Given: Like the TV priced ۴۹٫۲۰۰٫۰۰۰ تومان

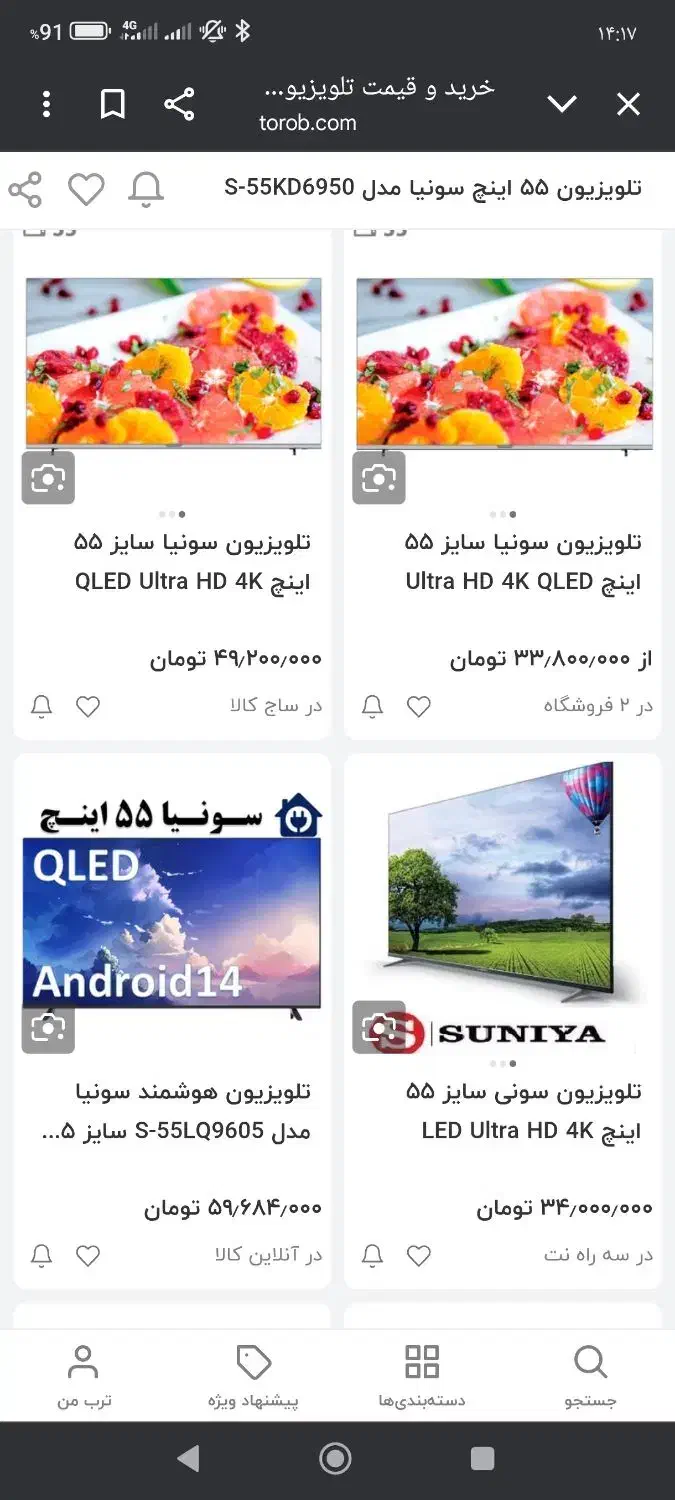Looking at the screenshot, I should [x=88, y=706].
